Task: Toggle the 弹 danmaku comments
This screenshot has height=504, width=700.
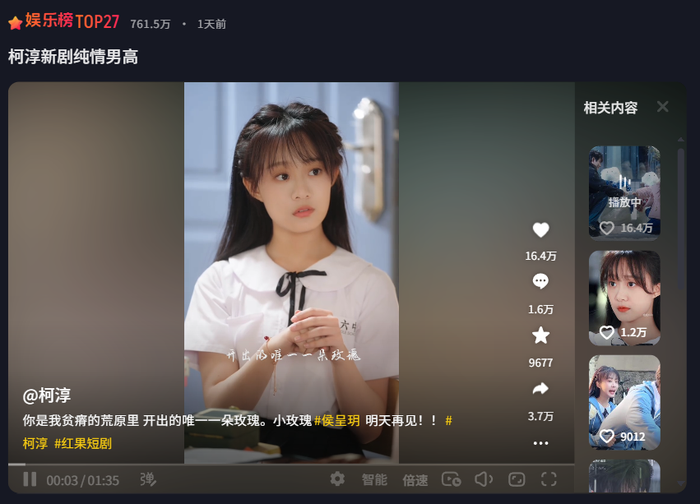Action: [x=148, y=480]
